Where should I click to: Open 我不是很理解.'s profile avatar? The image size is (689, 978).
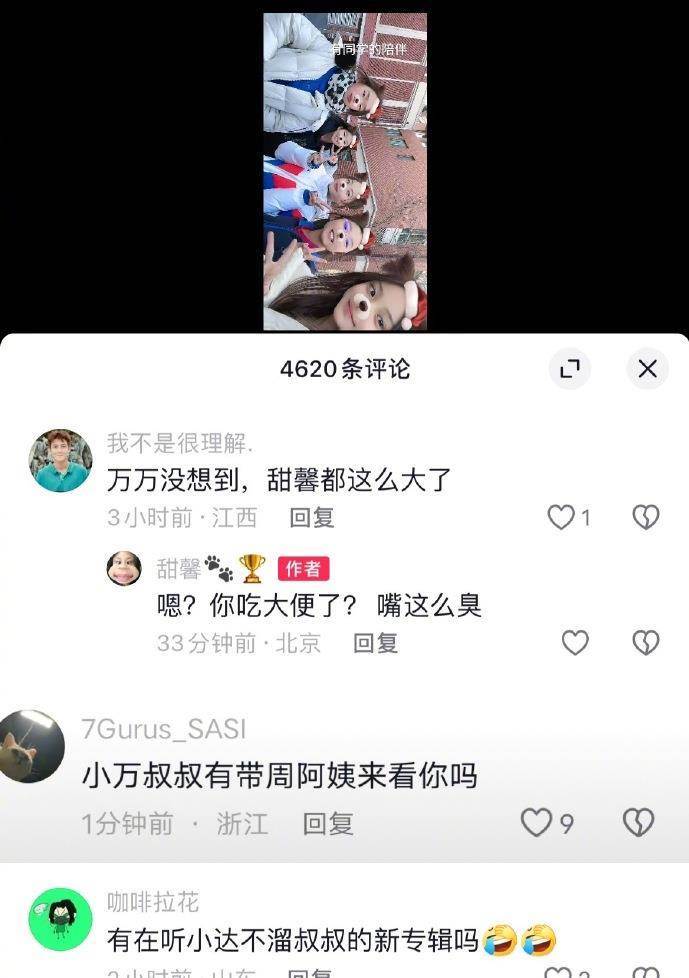[61, 461]
